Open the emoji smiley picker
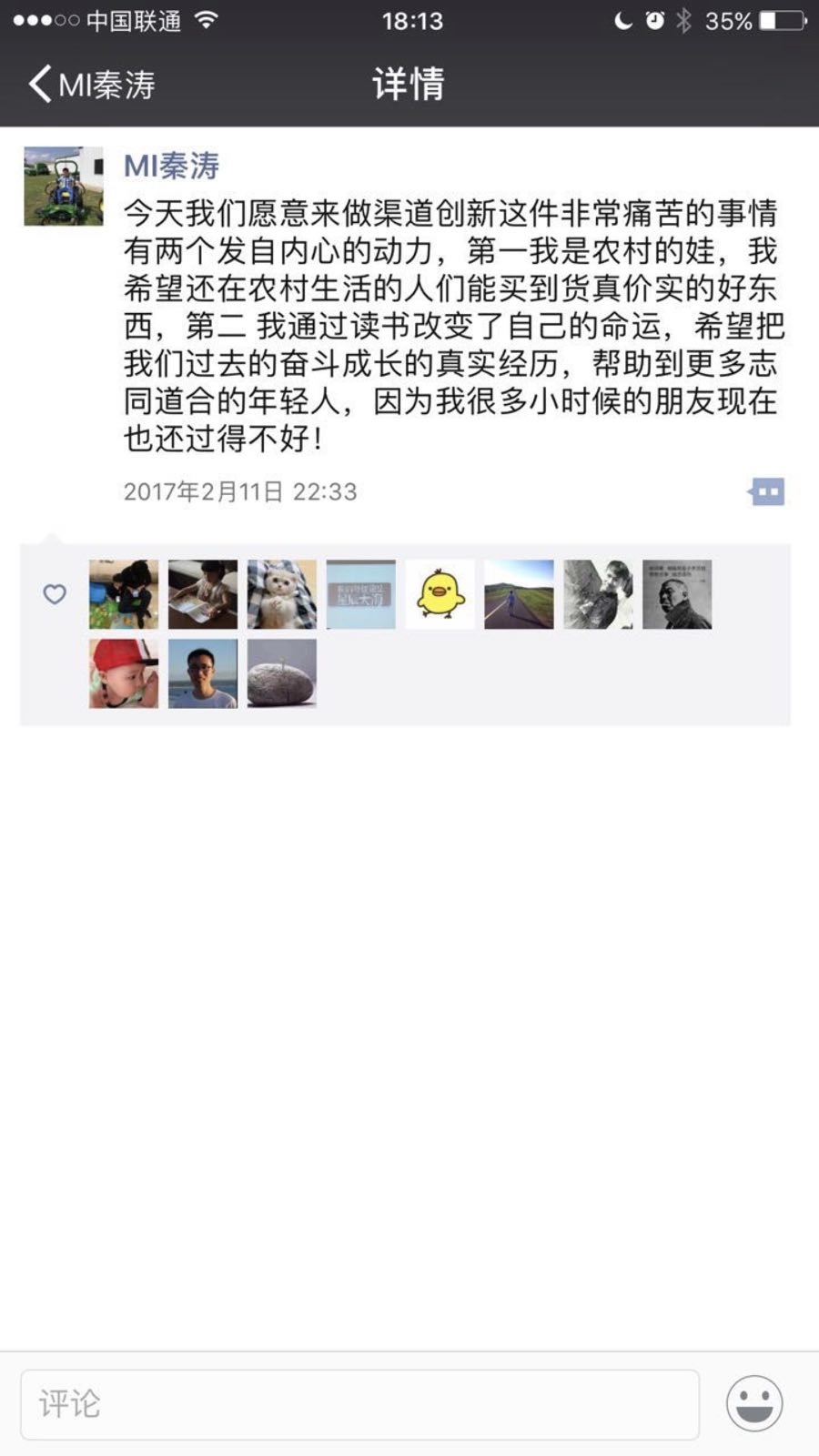 (754, 1404)
